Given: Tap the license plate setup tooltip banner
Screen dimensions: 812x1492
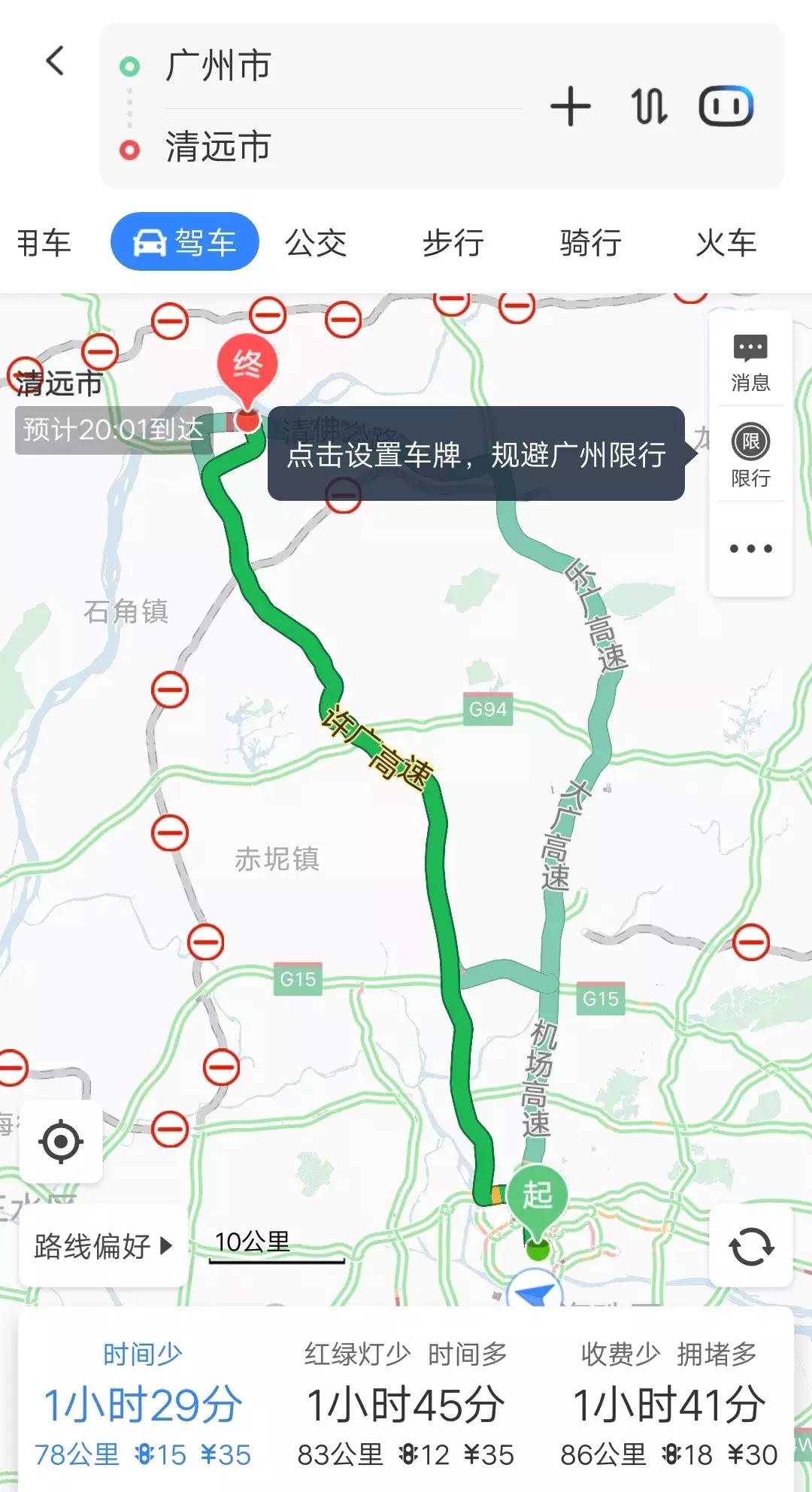Looking at the screenshot, I should tap(477, 453).
